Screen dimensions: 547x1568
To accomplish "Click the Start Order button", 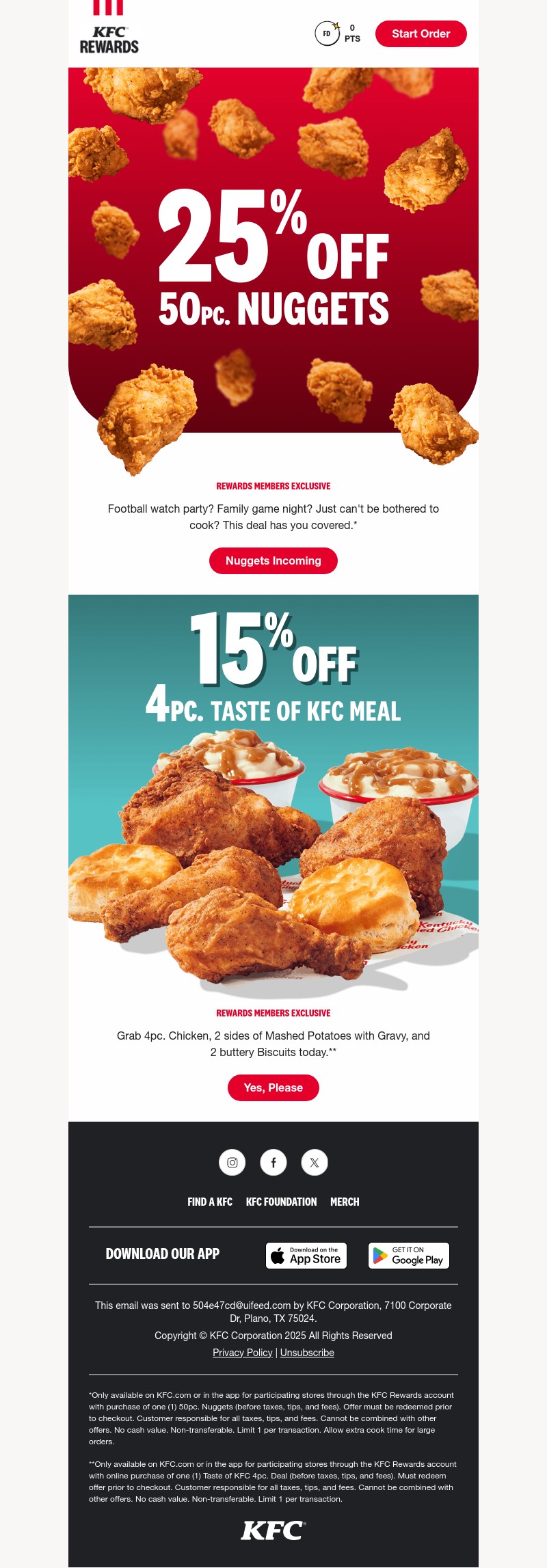I will click(x=421, y=33).
